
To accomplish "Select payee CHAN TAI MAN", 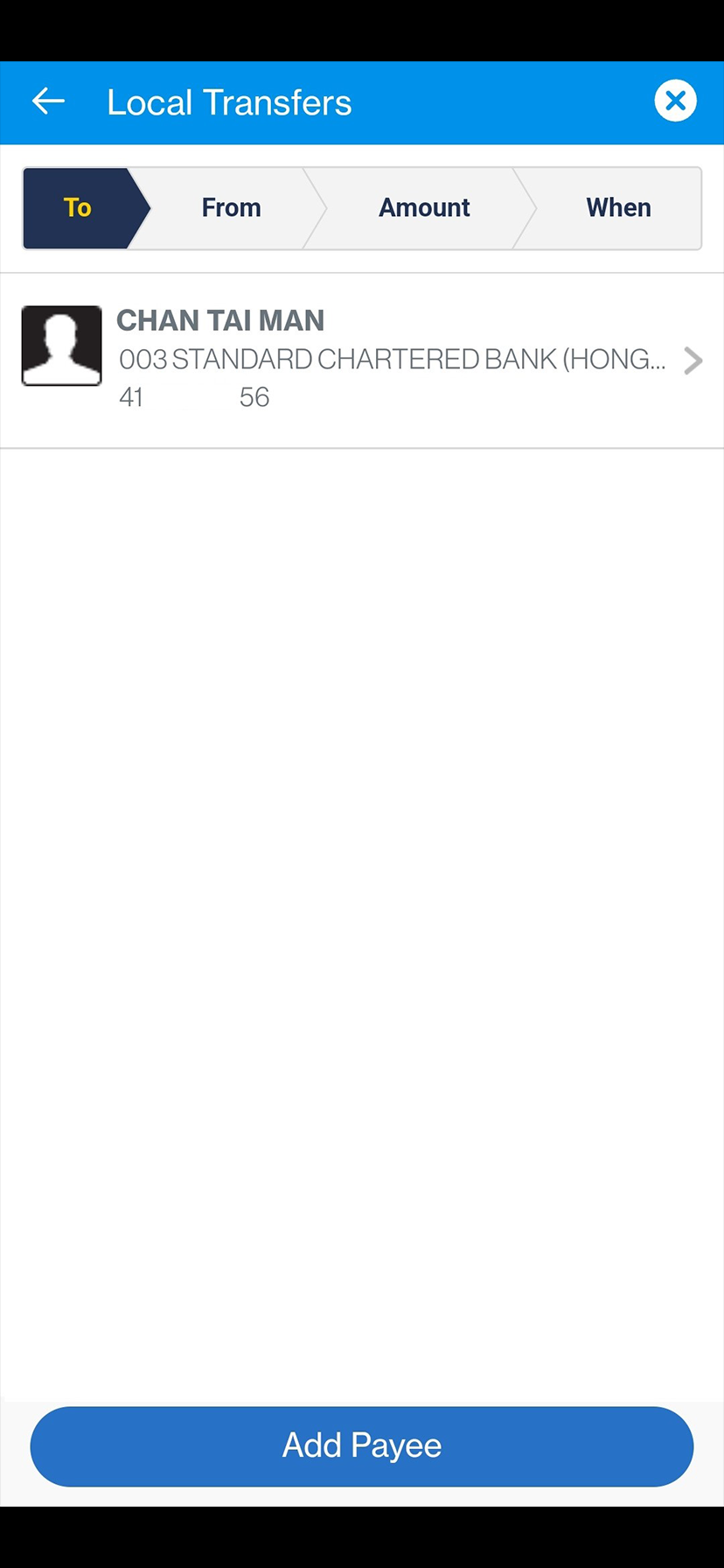I will pyautogui.click(x=219, y=320).
